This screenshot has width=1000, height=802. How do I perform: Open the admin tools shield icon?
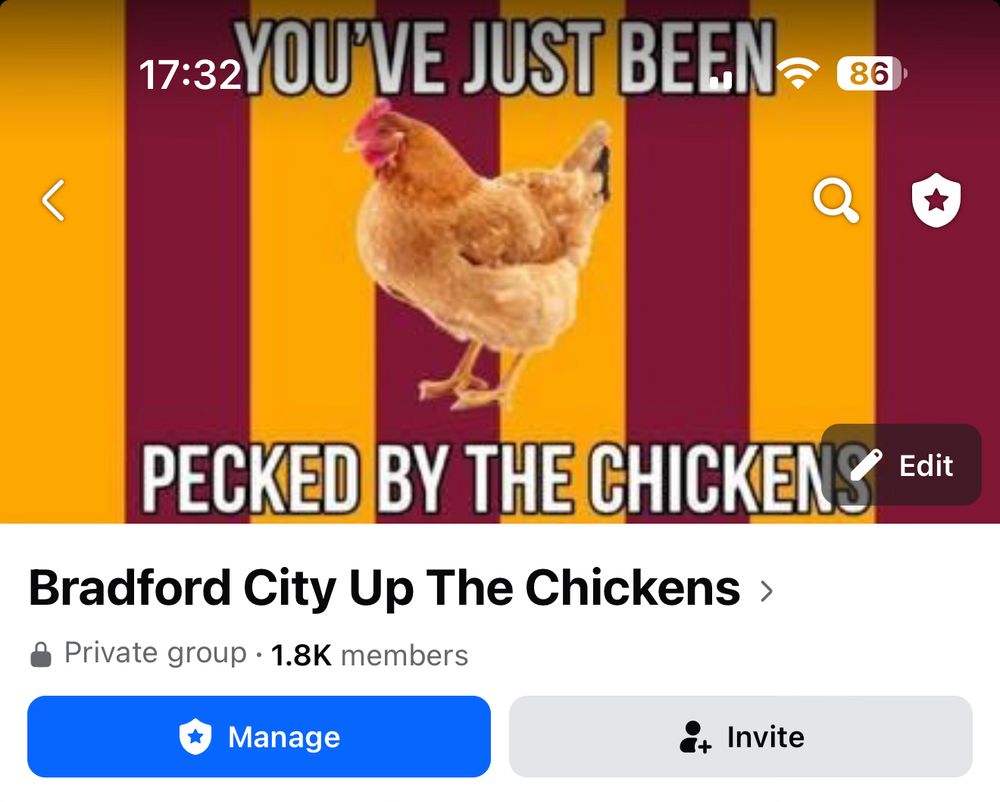(x=936, y=201)
